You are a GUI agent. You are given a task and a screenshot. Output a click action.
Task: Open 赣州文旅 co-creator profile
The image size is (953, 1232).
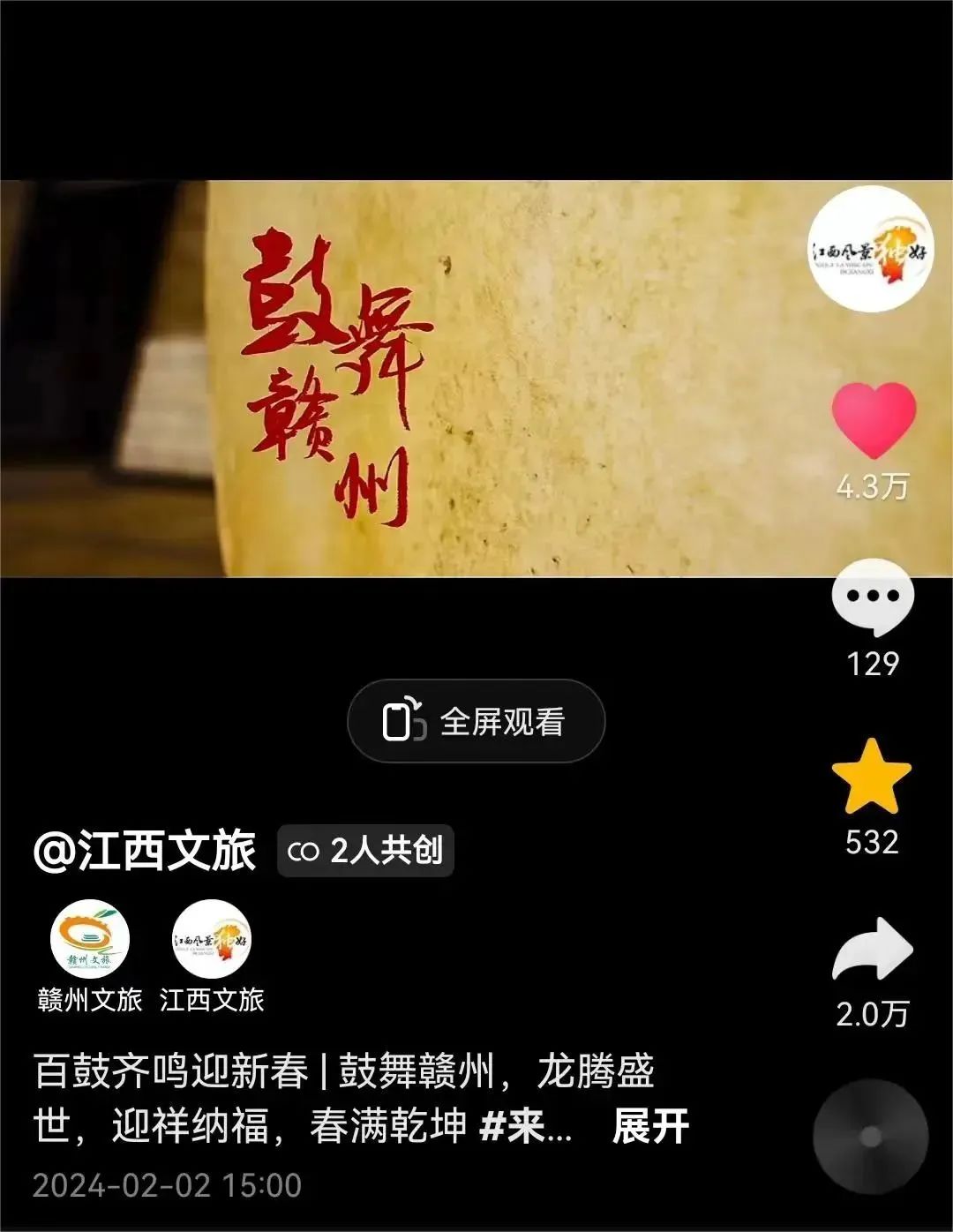(90, 939)
